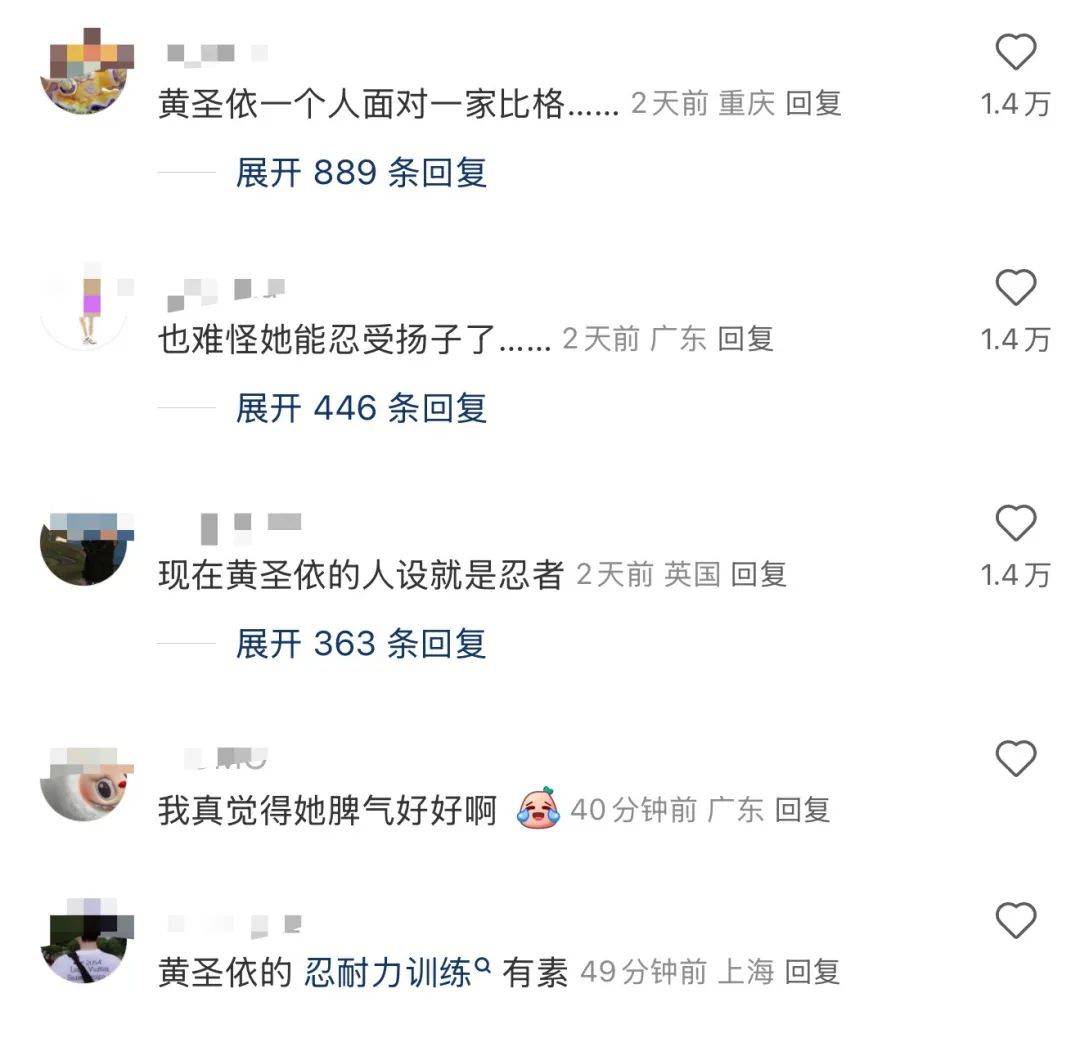The width and height of the screenshot is (1080, 1038).
Task: Reply to the comment from 英国
Action: coord(758,574)
